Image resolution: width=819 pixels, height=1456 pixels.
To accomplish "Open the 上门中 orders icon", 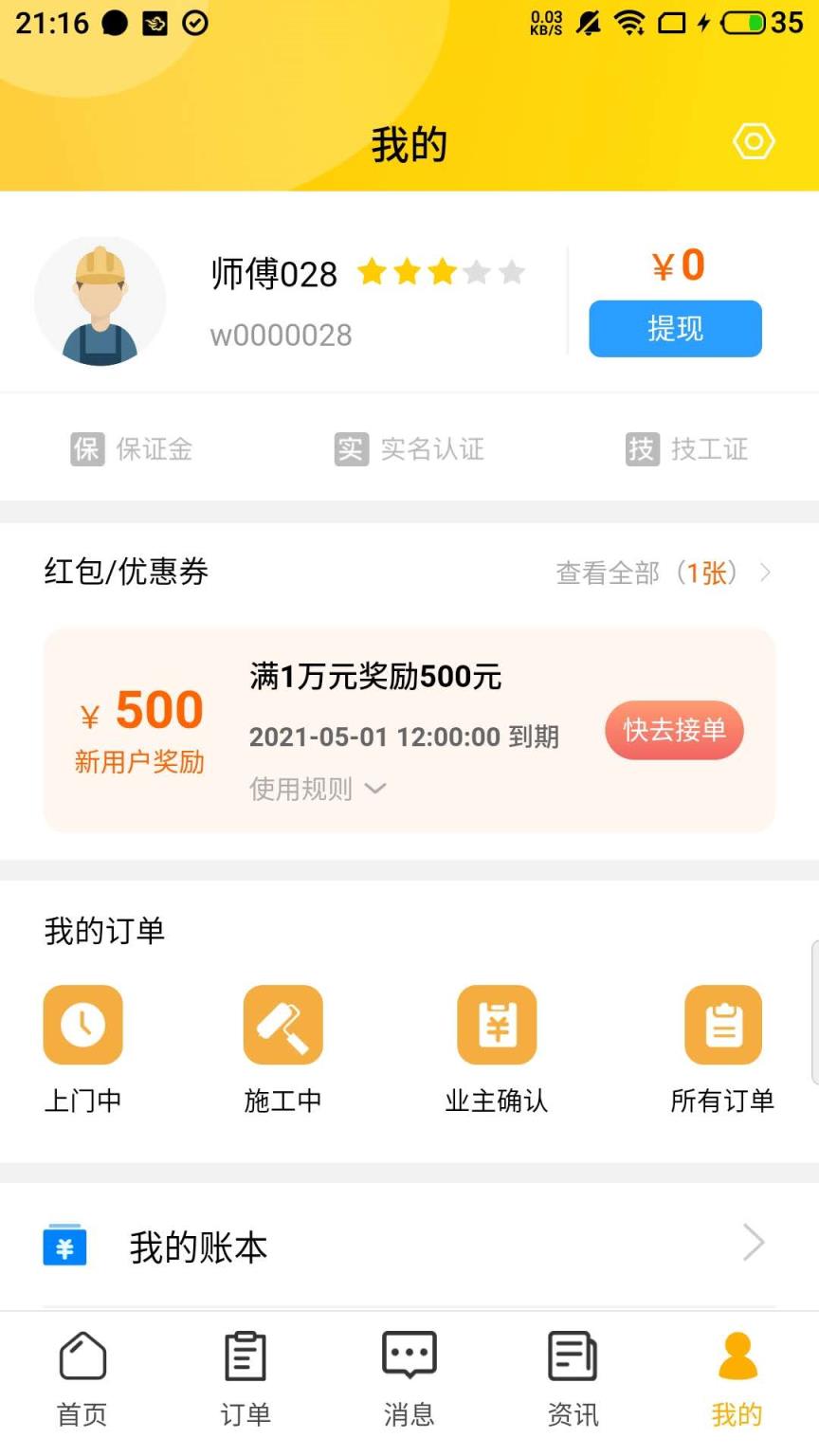I will point(82,1025).
